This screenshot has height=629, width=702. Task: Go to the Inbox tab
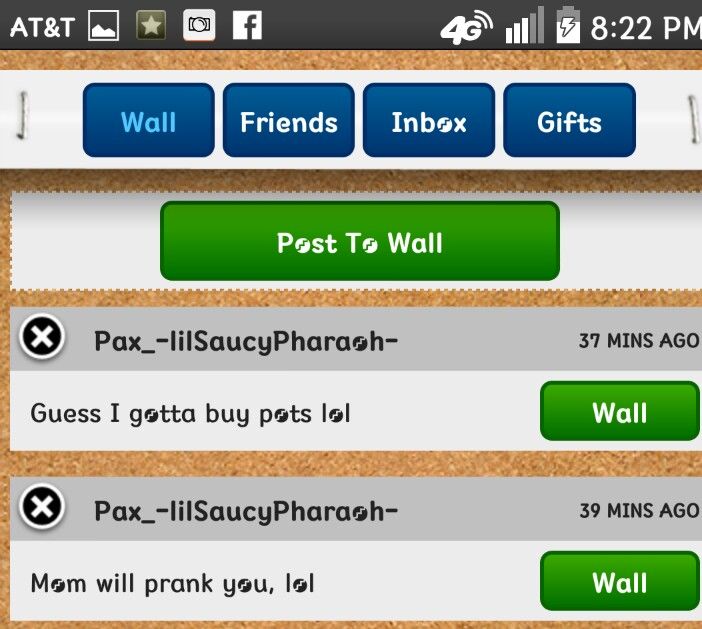pos(429,121)
